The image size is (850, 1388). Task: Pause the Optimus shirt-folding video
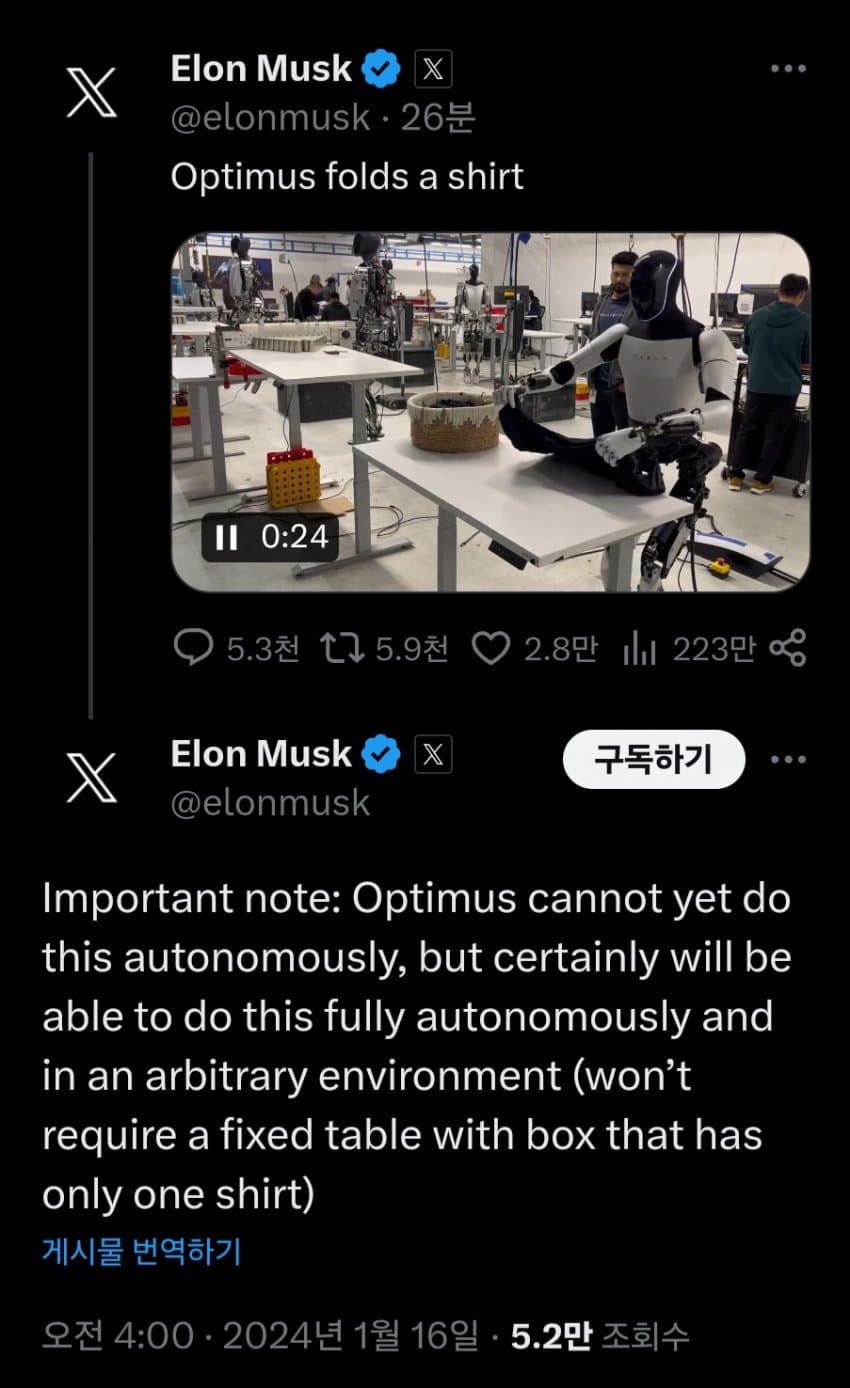pyautogui.click(x=227, y=537)
